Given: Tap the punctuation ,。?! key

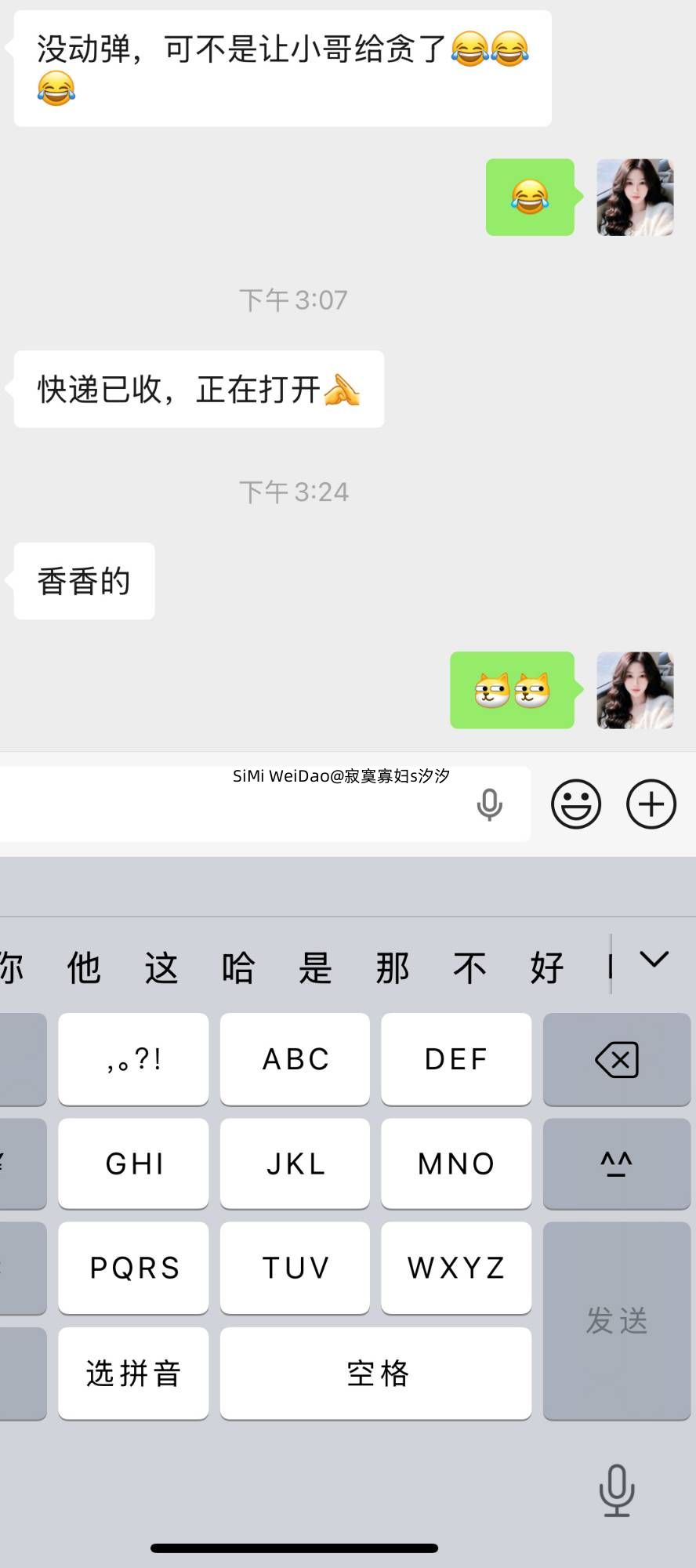Looking at the screenshot, I should (133, 1059).
